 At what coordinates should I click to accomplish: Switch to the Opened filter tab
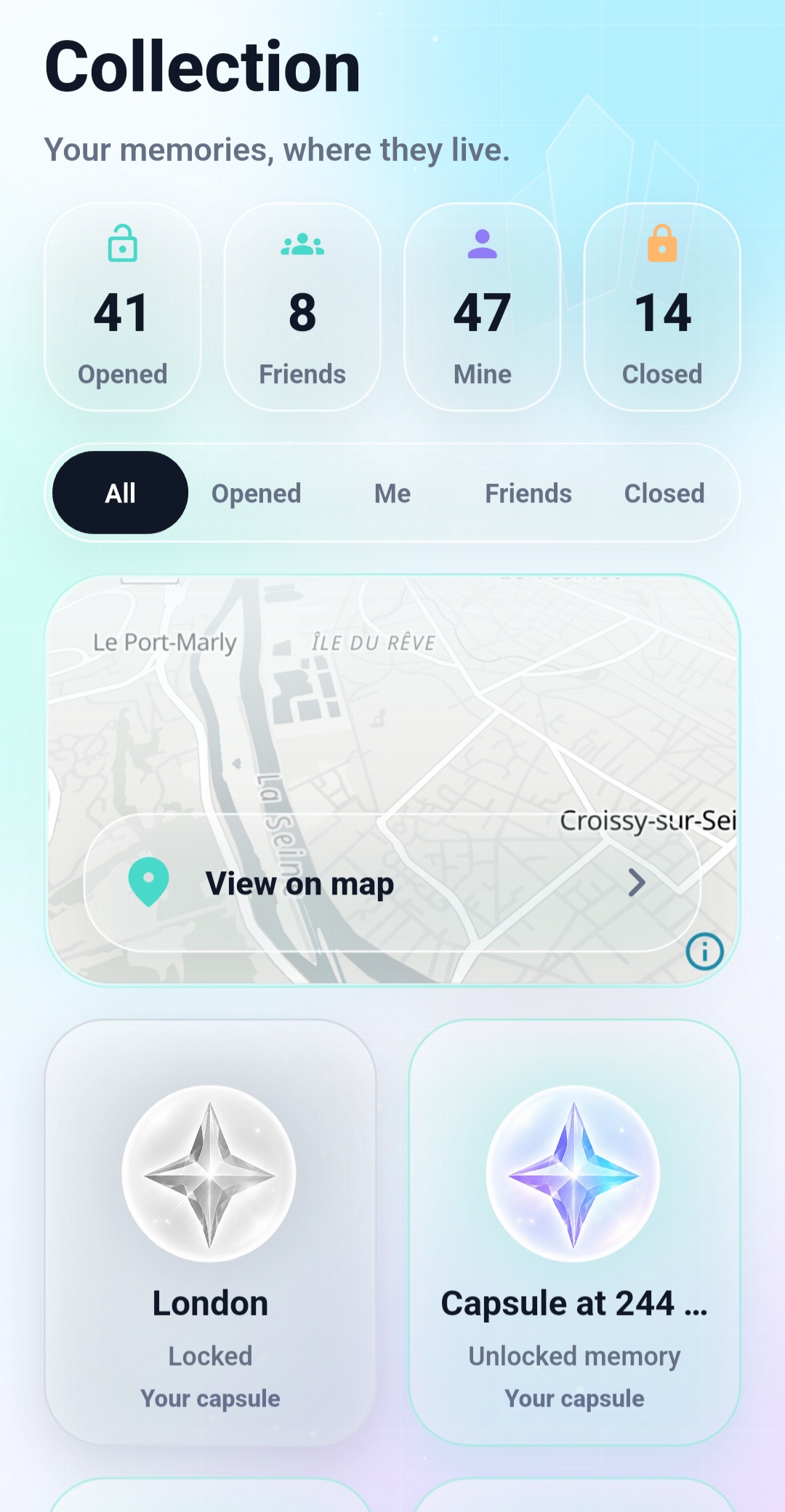256,492
